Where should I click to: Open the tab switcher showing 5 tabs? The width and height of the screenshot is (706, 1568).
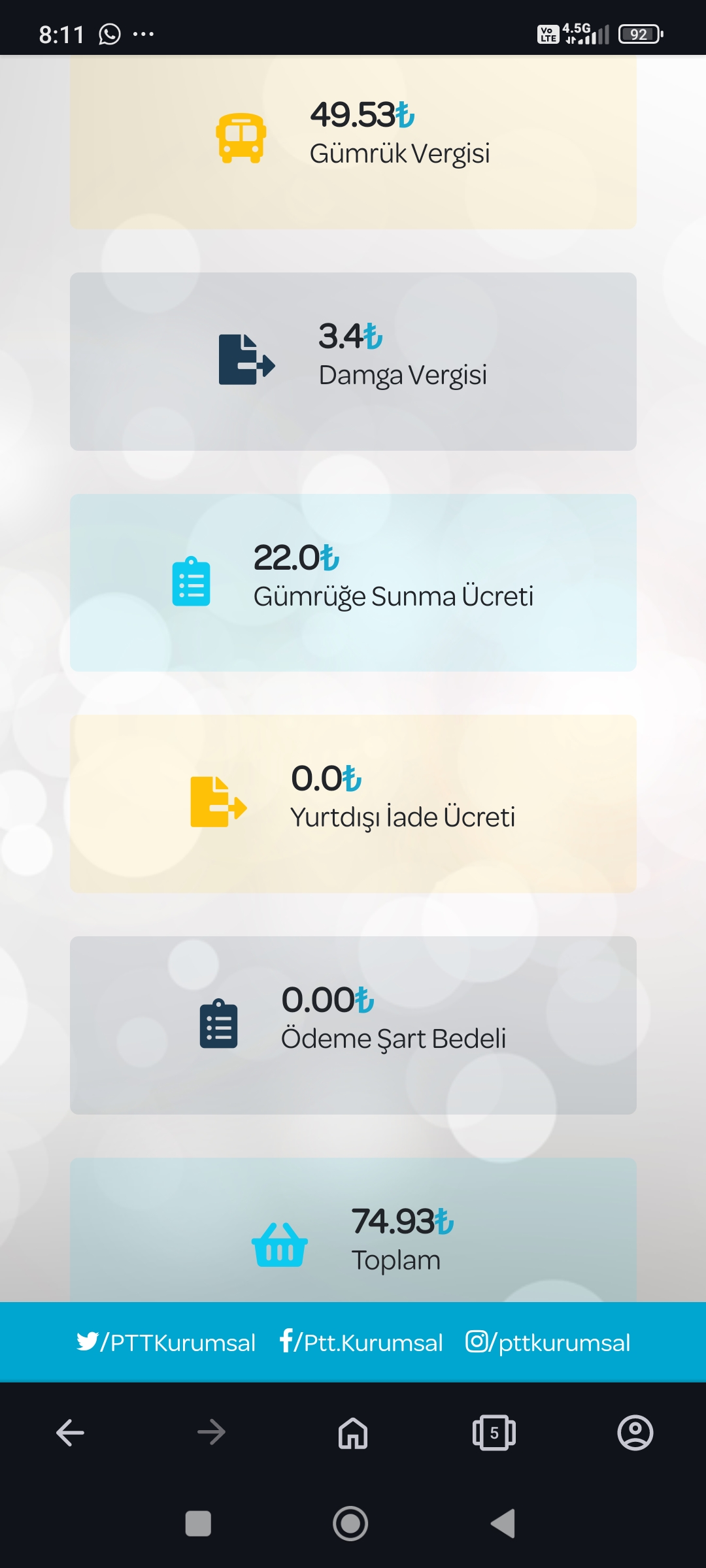pyautogui.click(x=494, y=1433)
